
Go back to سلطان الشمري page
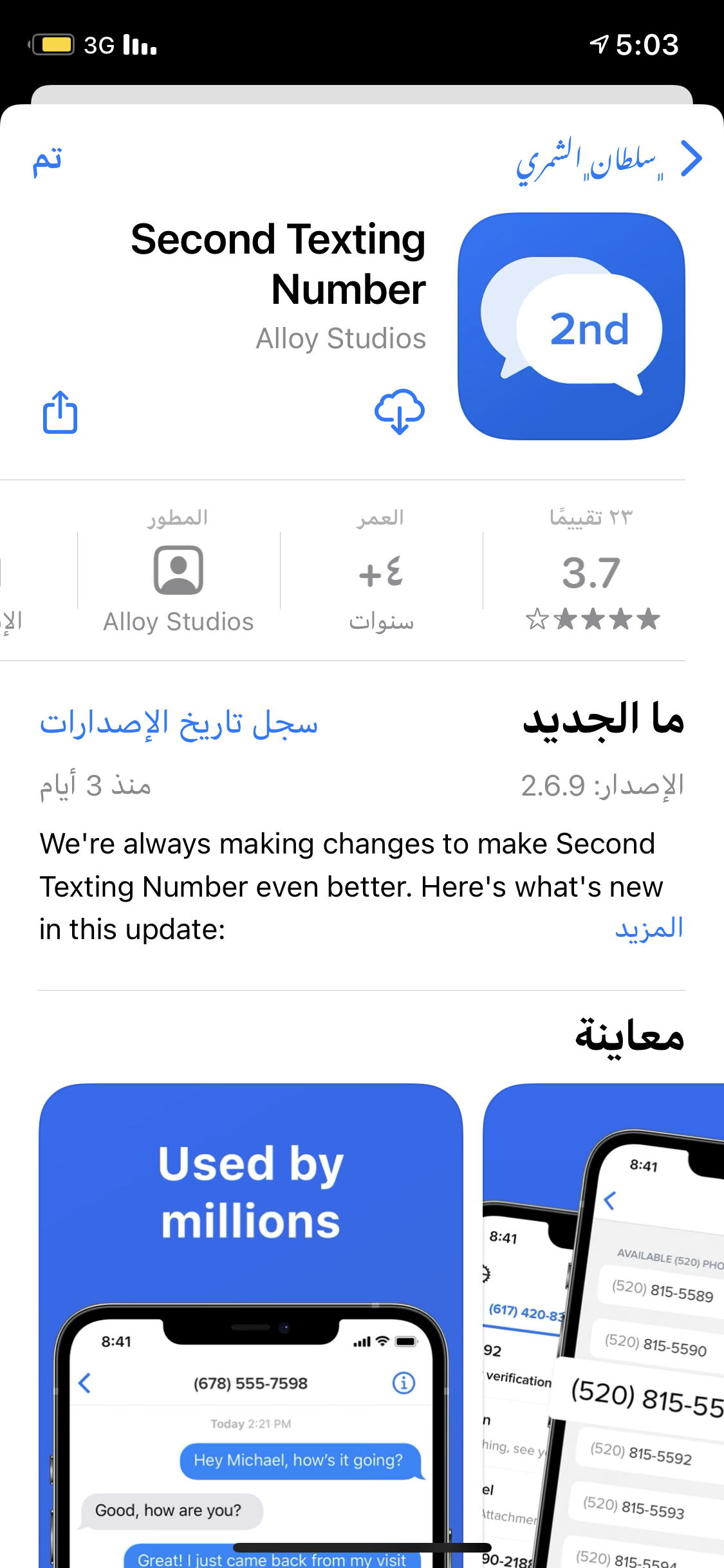[x=608, y=160]
